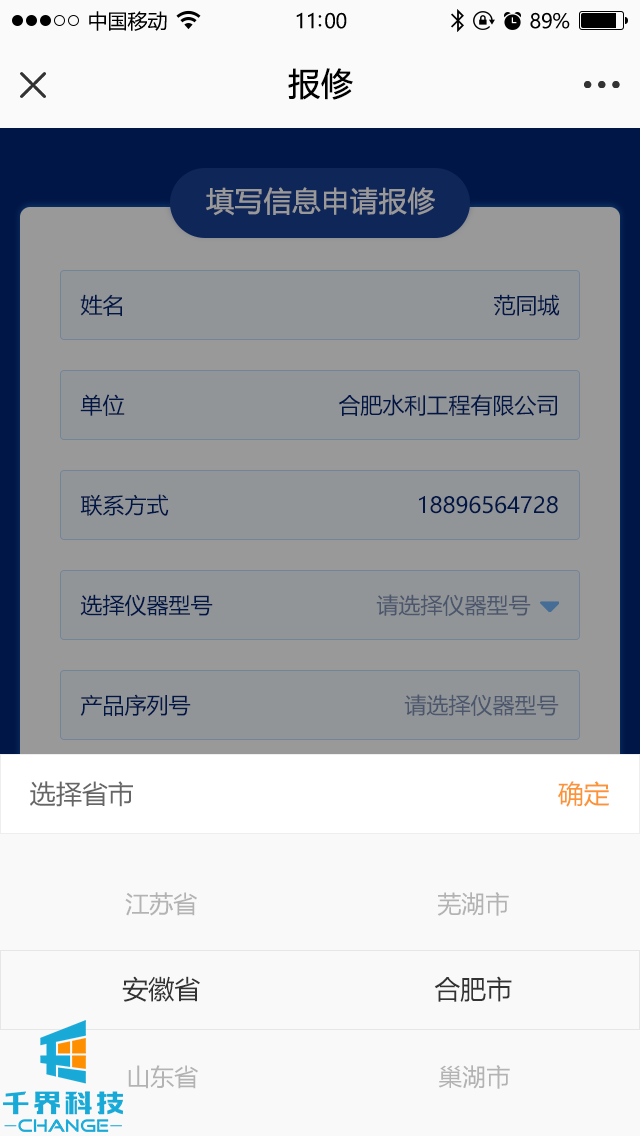Edit the 联系方式 phone number field
The height and width of the screenshot is (1136, 640).
pyautogui.click(x=320, y=505)
